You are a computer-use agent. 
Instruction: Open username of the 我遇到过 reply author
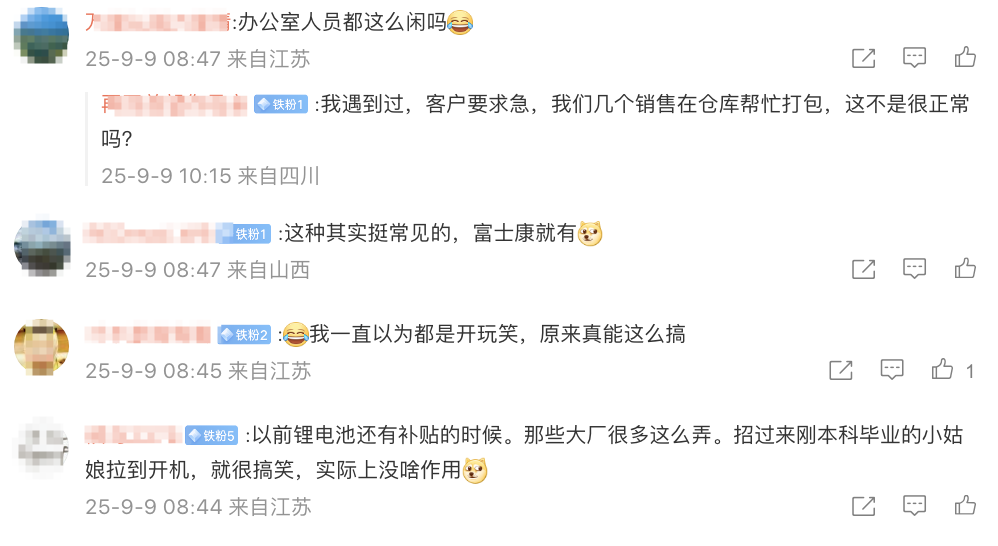174,103
